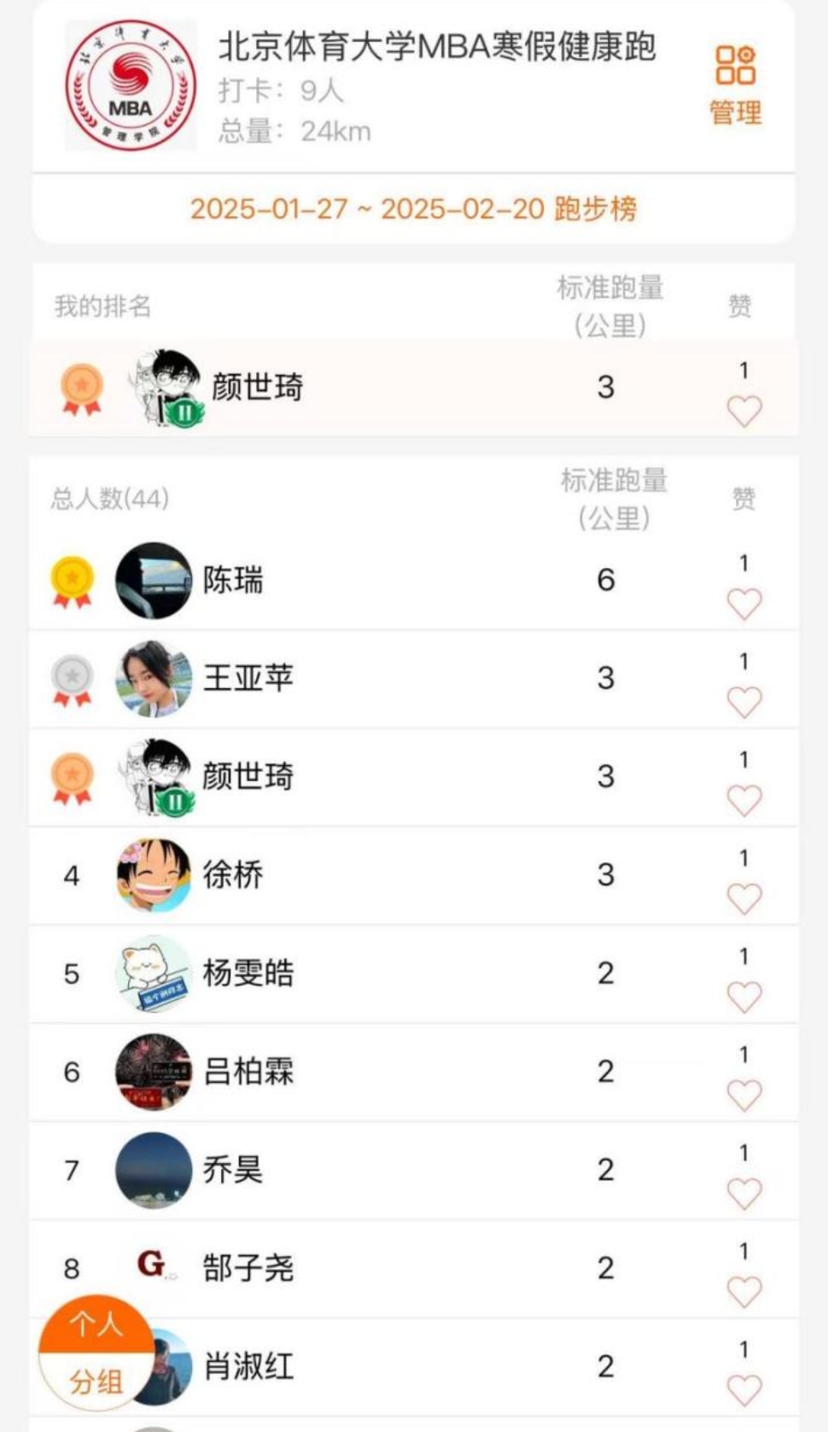
Task: Open the 管理 management button
Action: click(x=735, y=85)
